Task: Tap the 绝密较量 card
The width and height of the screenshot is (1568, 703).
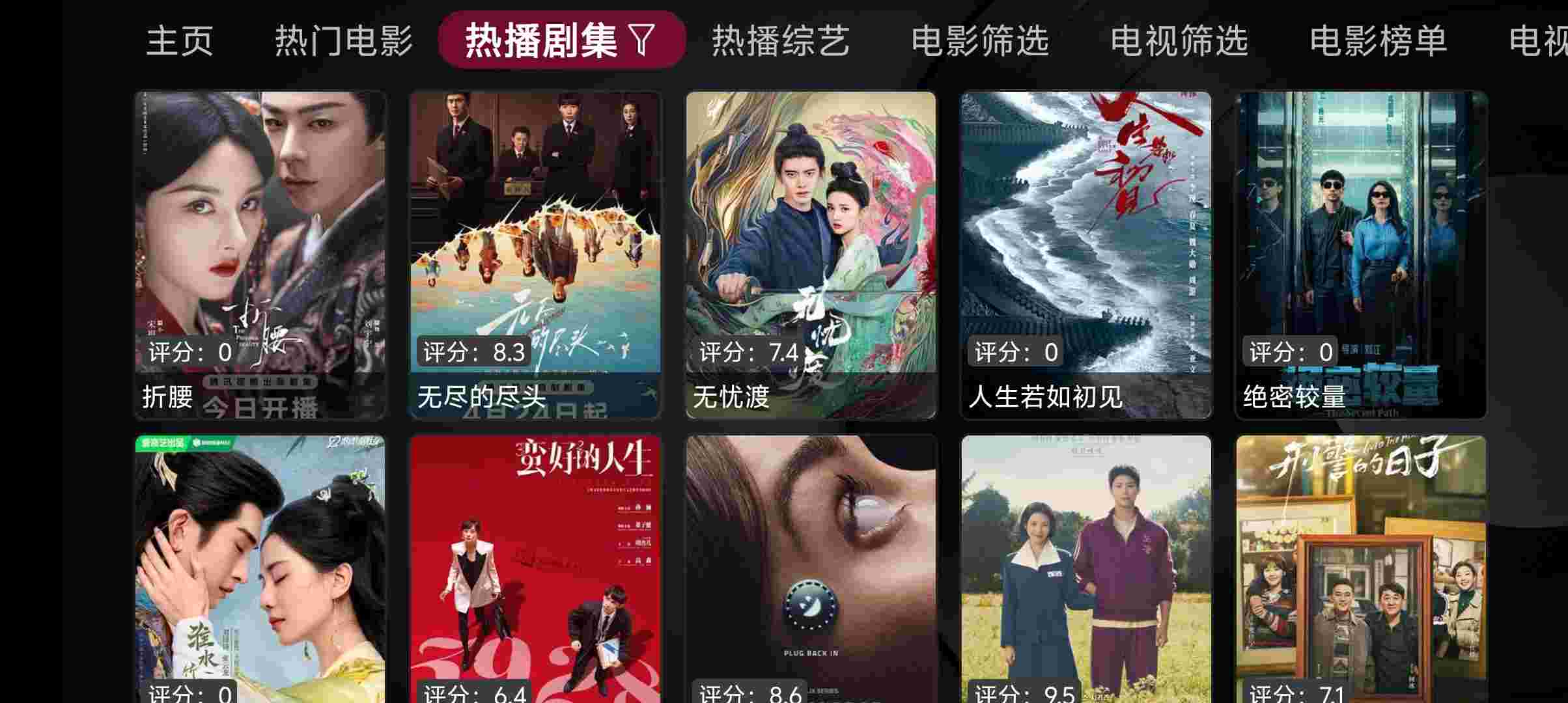Action: pos(1361,254)
